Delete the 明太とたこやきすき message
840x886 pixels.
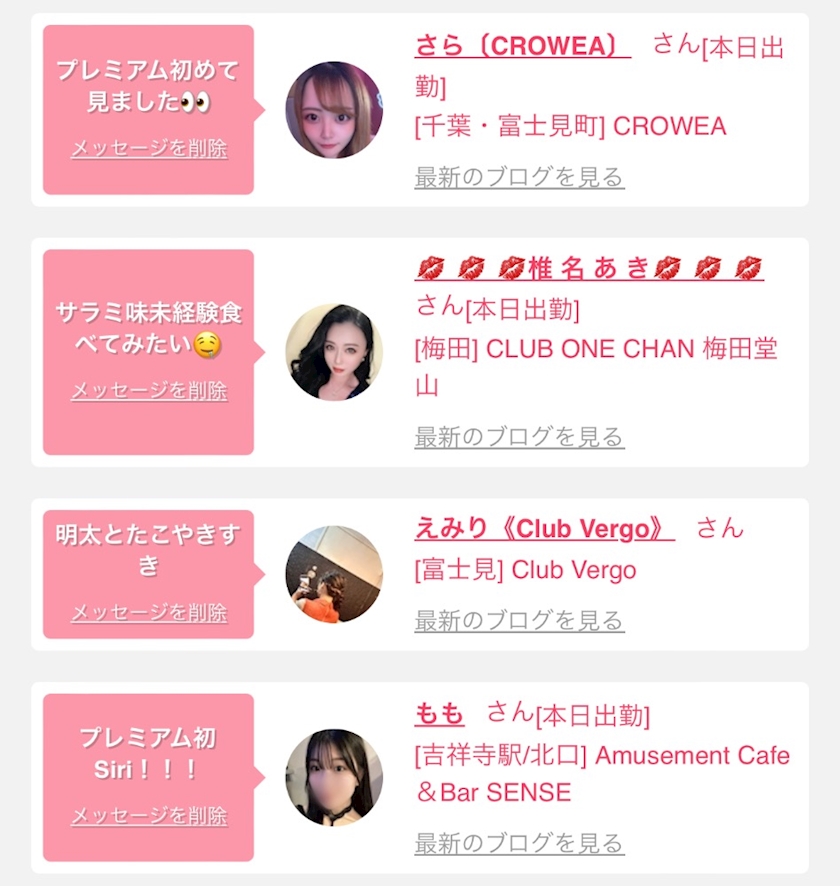(149, 613)
